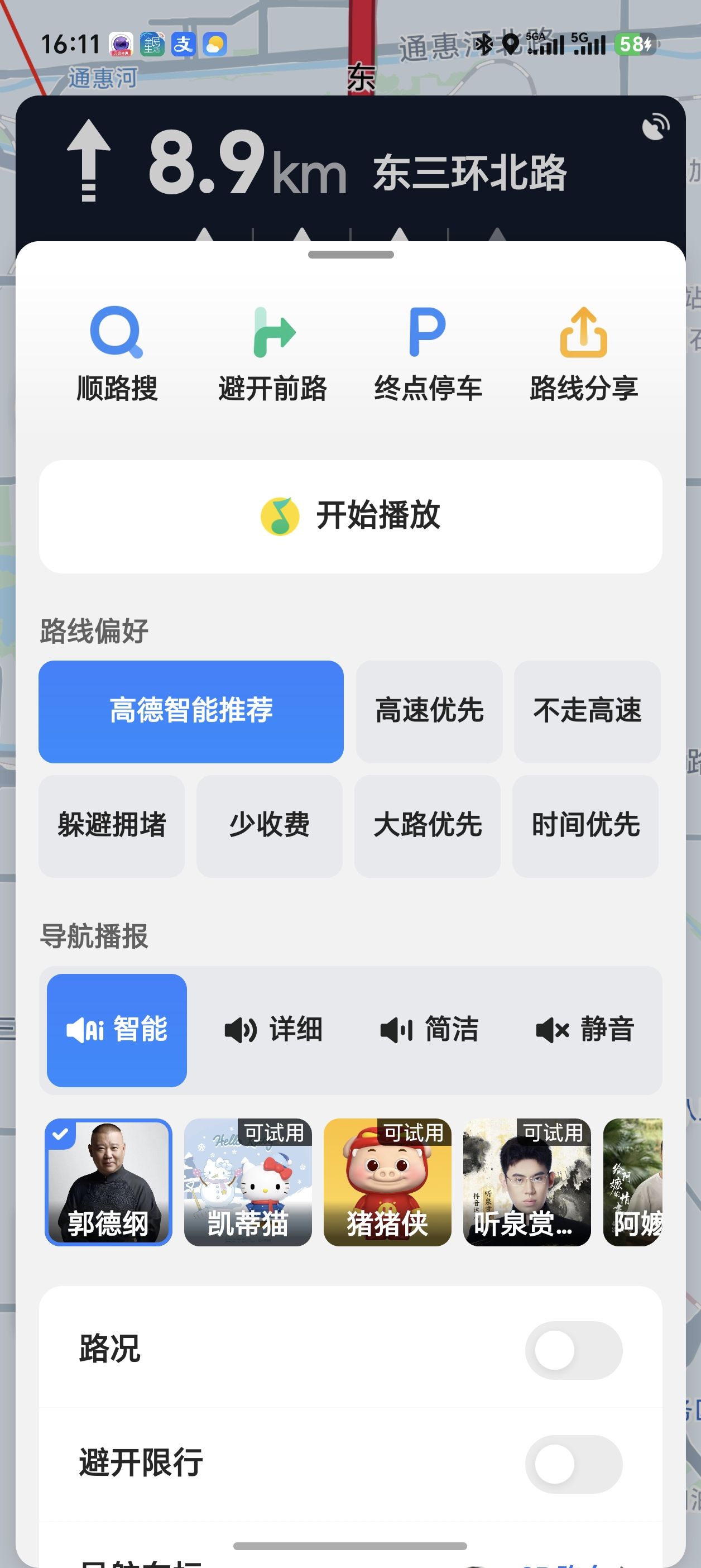Try the 凯蒂猫 voice pack

click(x=248, y=1182)
